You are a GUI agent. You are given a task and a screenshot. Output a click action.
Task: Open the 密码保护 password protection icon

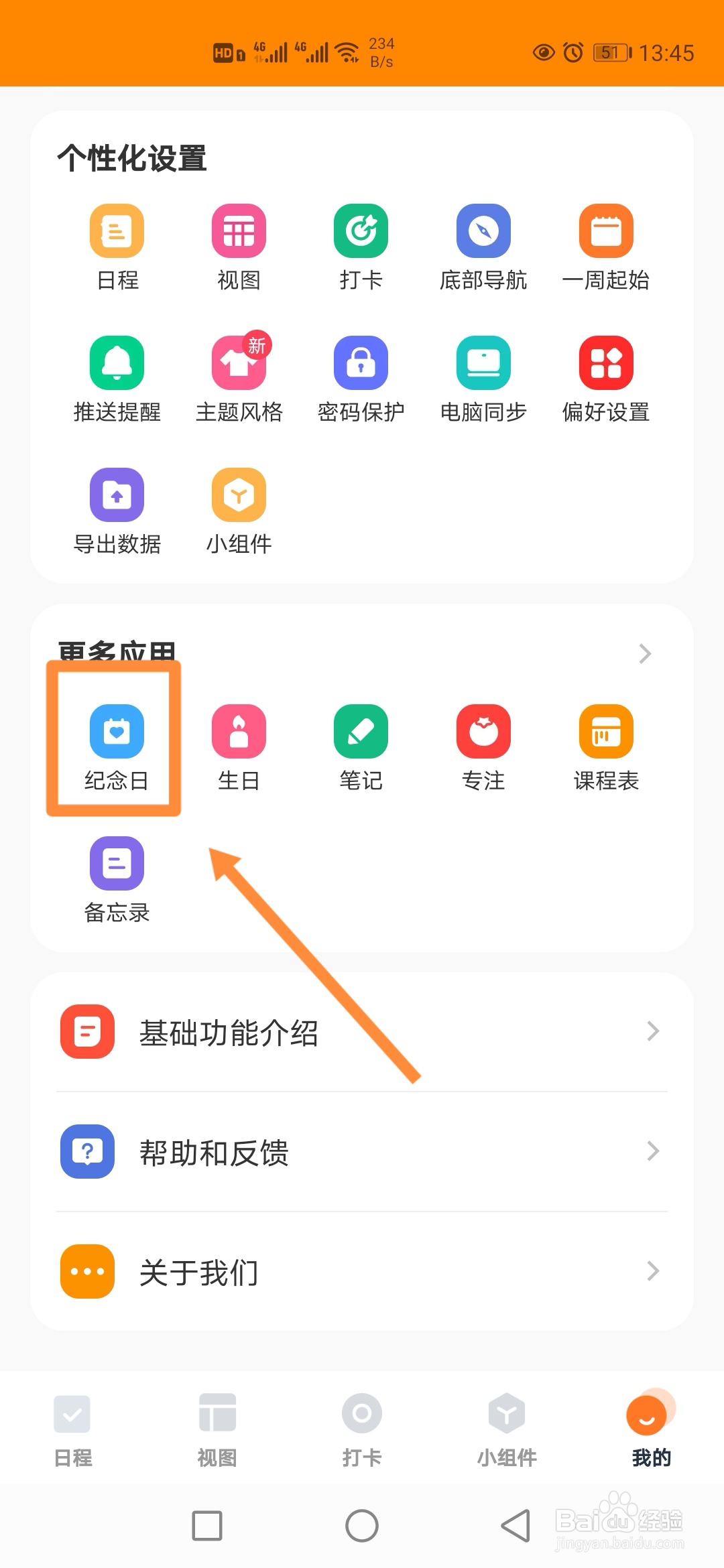361,363
